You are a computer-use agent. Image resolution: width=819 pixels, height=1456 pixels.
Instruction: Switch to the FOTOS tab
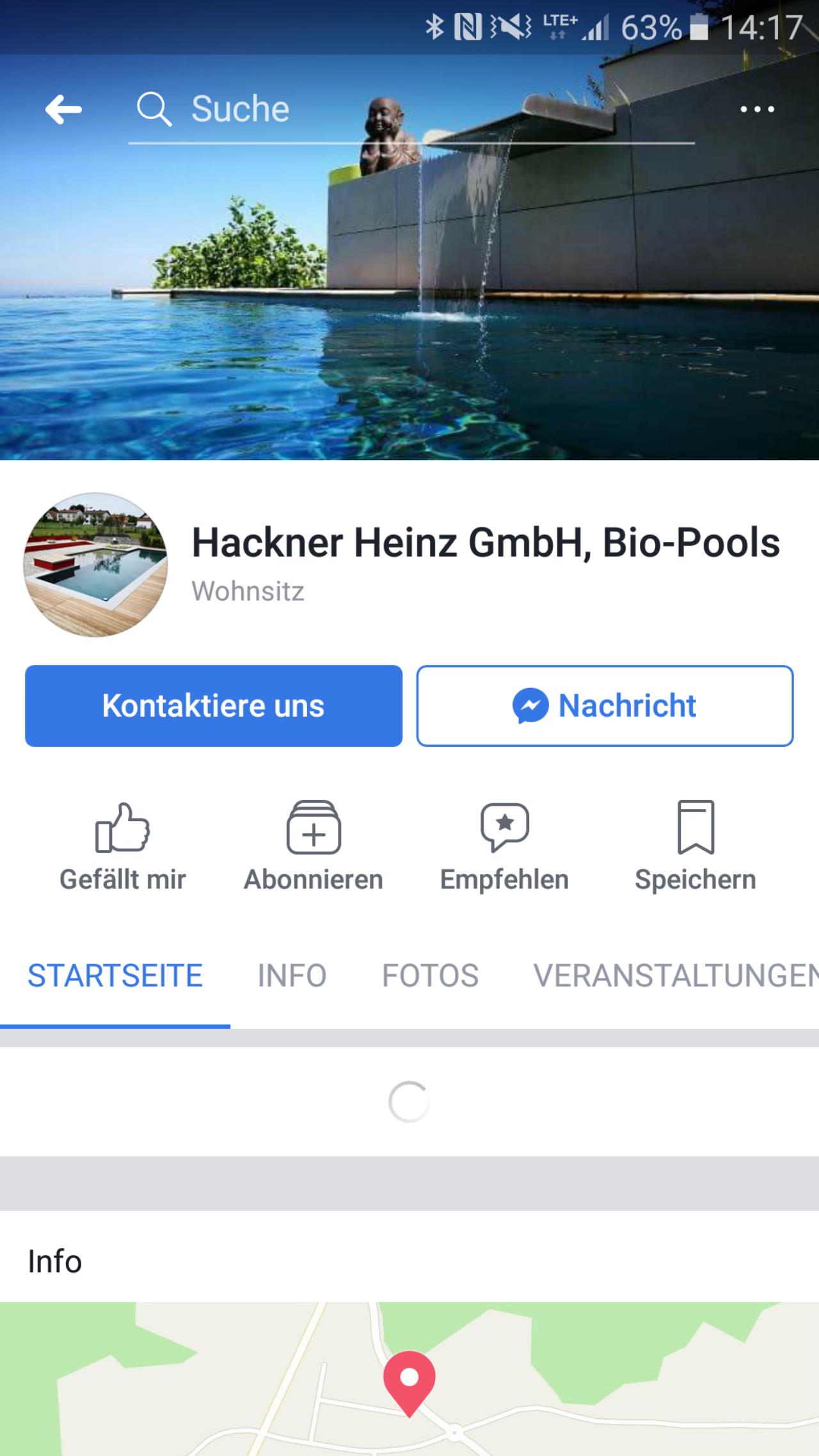pos(430,976)
